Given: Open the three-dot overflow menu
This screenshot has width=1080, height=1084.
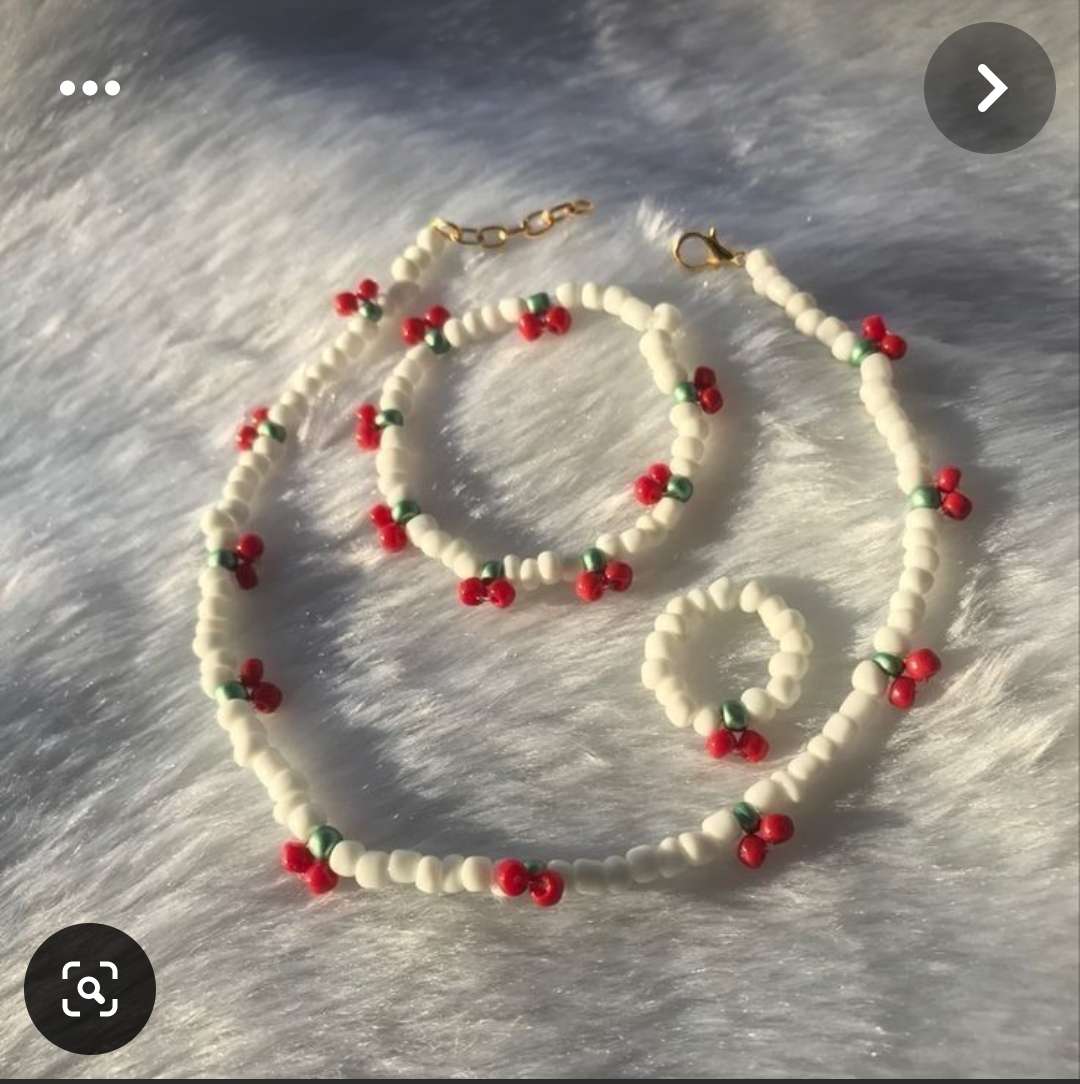Looking at the screenshot, I should coord(90,88).
